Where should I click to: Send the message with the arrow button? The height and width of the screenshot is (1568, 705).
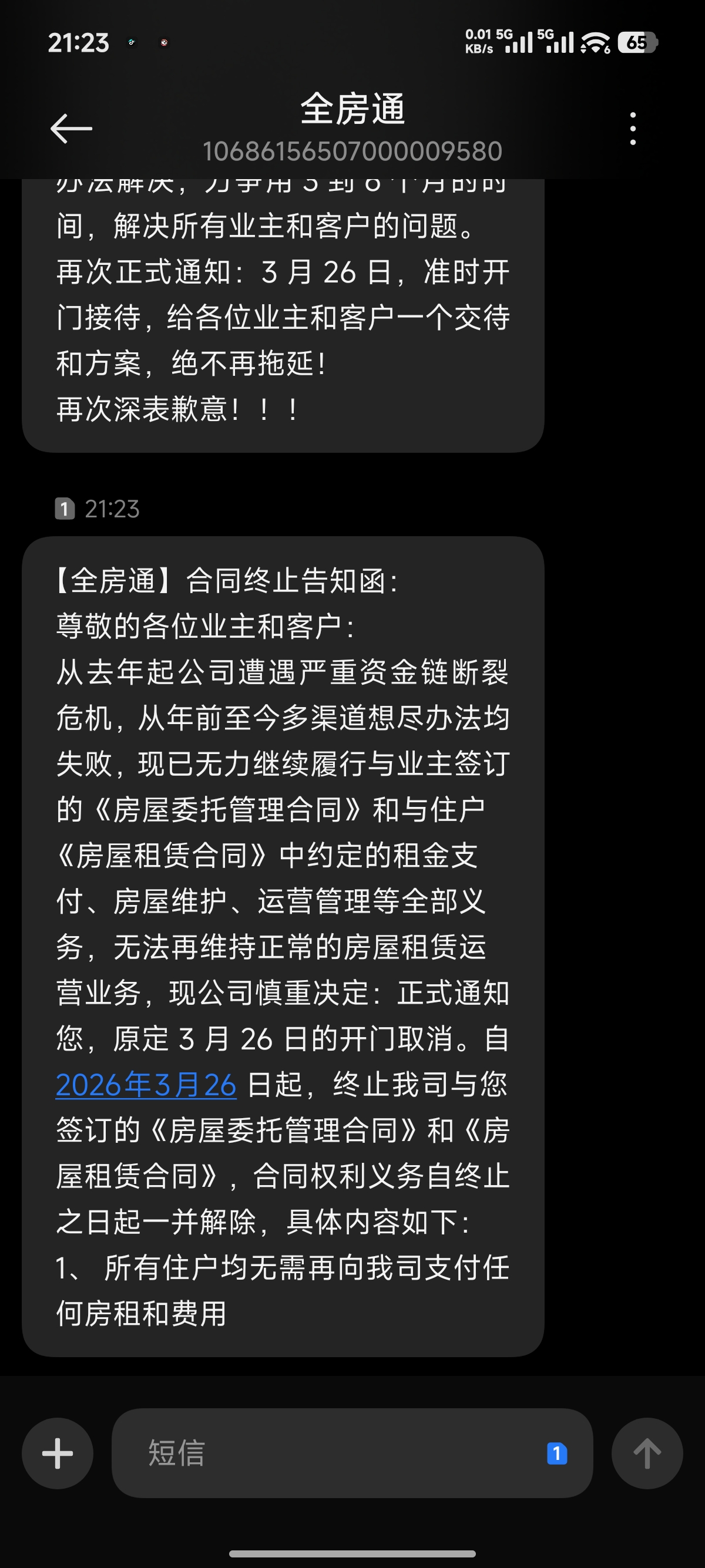647,1453
